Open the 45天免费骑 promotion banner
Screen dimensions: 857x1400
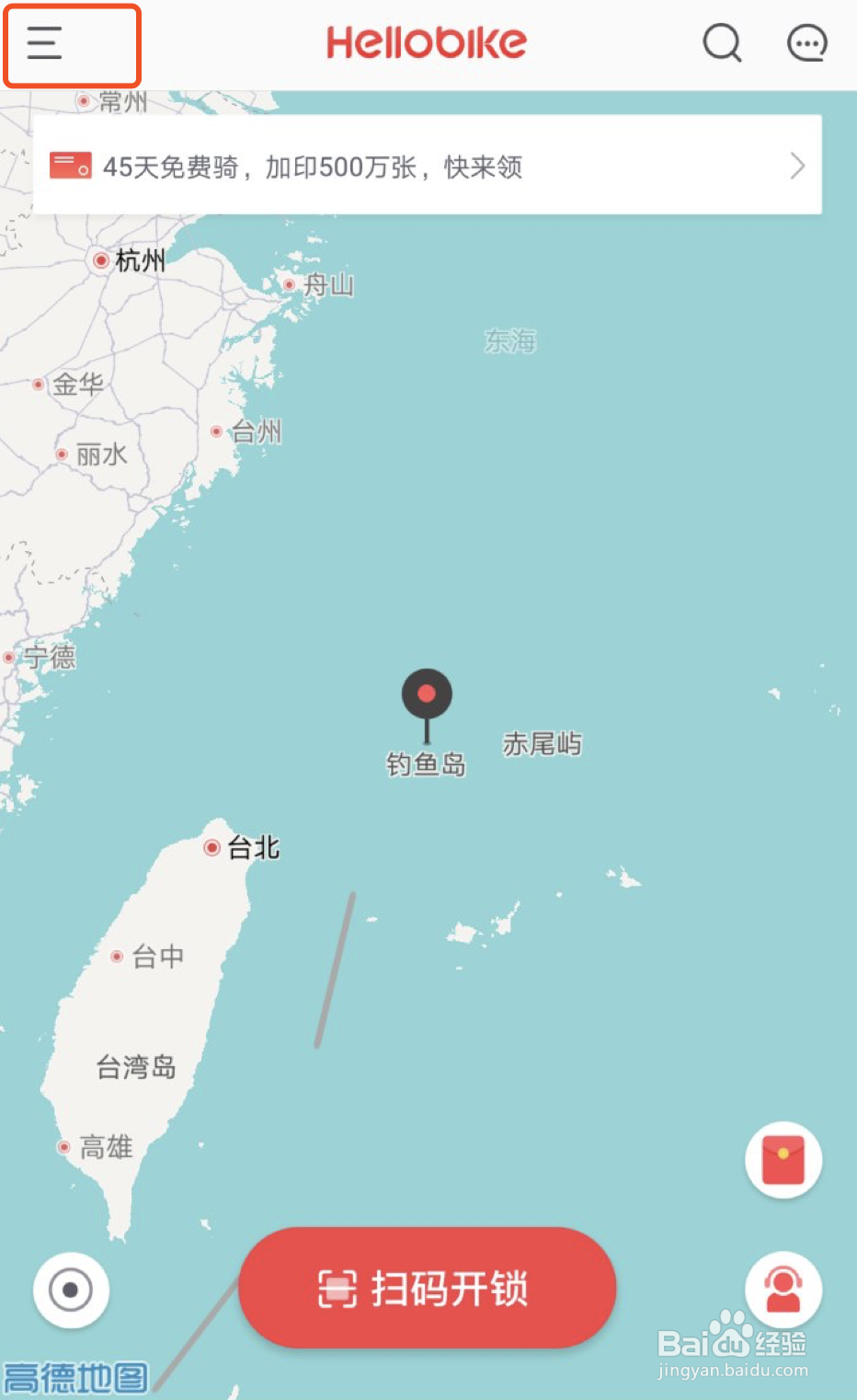coord(368,166)
